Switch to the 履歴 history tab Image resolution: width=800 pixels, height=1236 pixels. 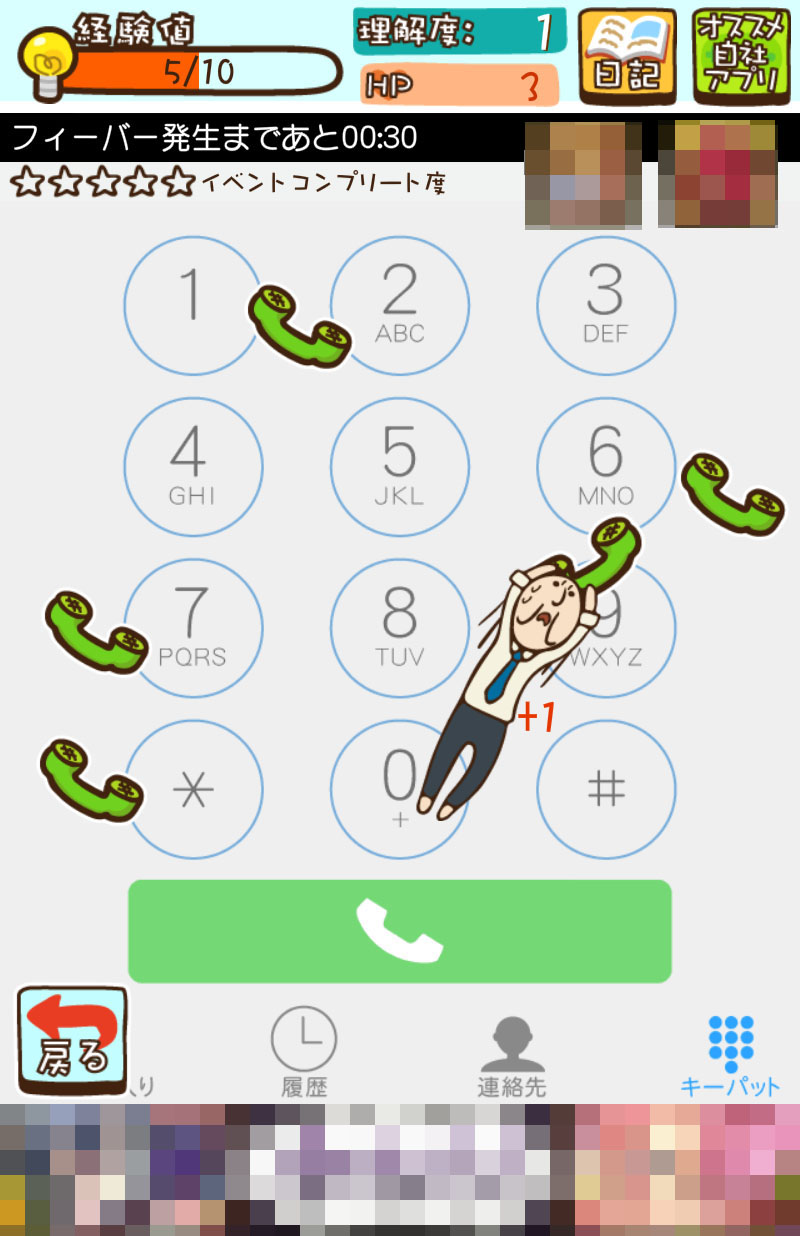coord(304,1053)
